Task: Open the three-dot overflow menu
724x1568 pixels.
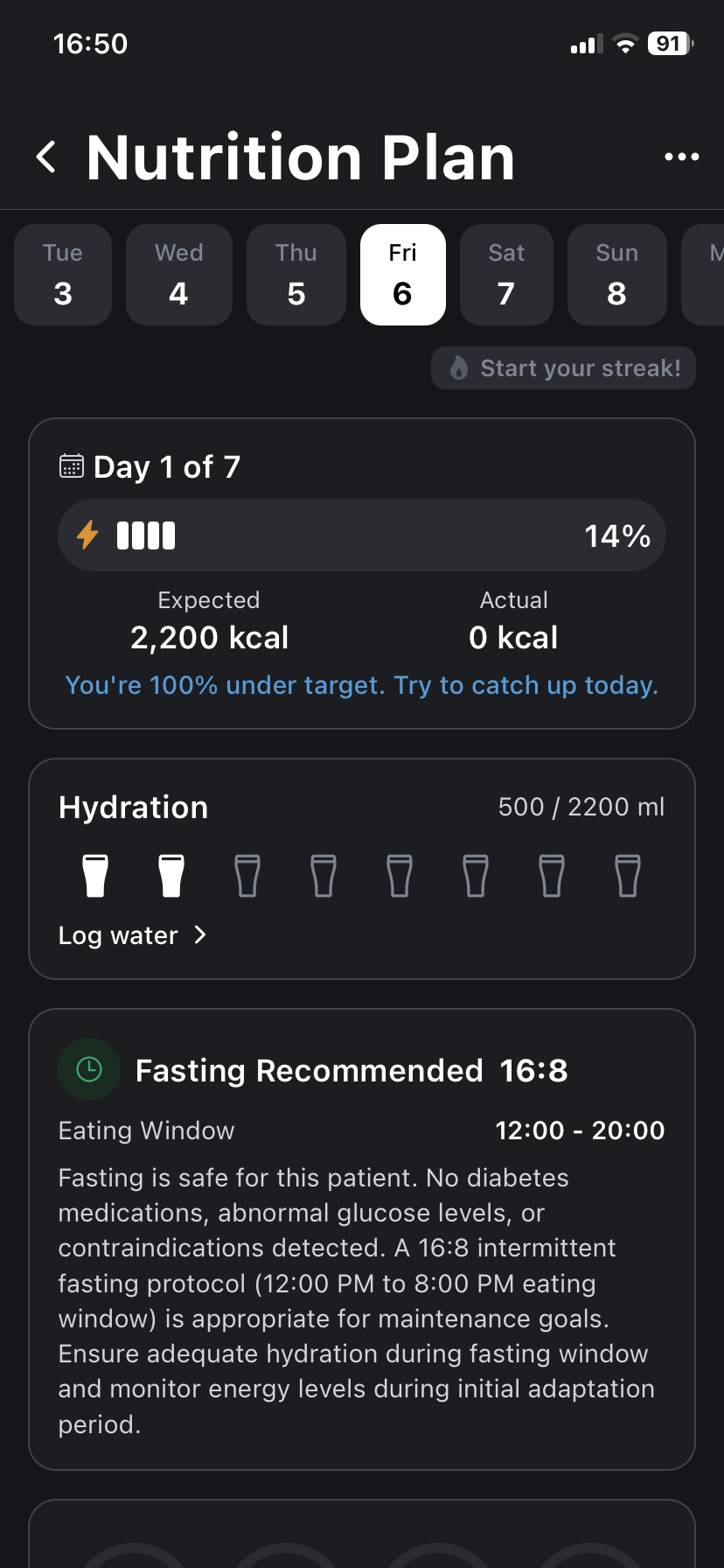Action: [x=682, y=156]
